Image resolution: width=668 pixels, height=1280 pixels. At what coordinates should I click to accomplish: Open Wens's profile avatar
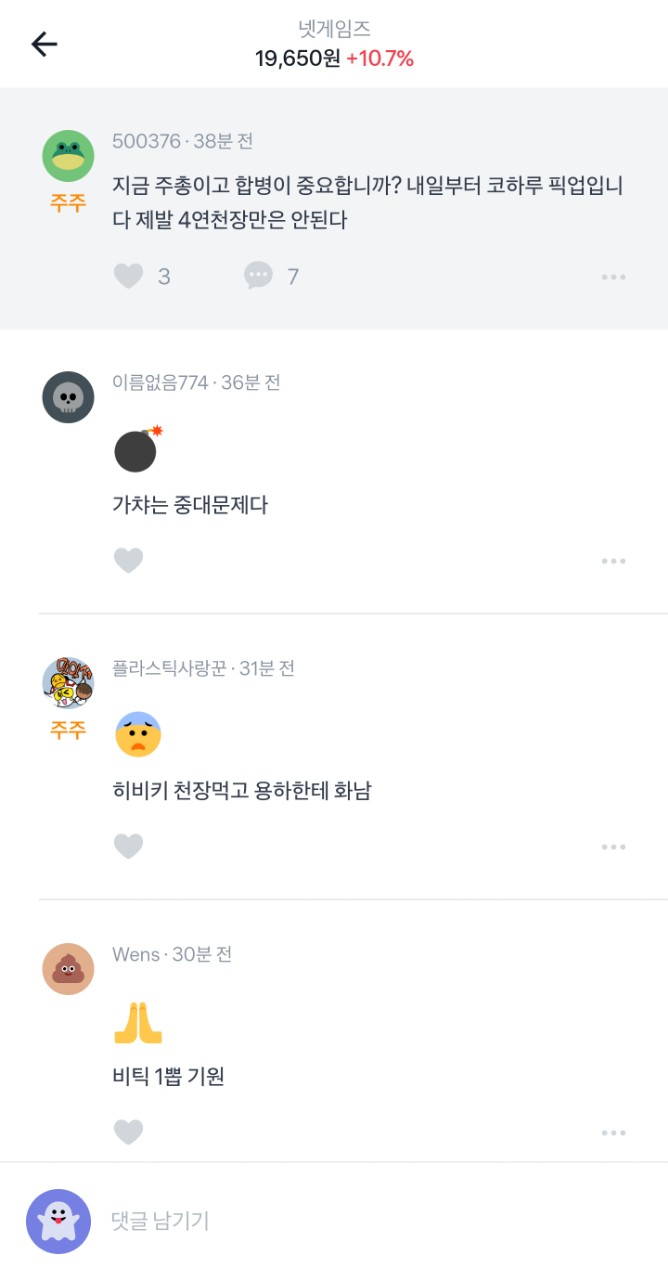click(68, 969)
